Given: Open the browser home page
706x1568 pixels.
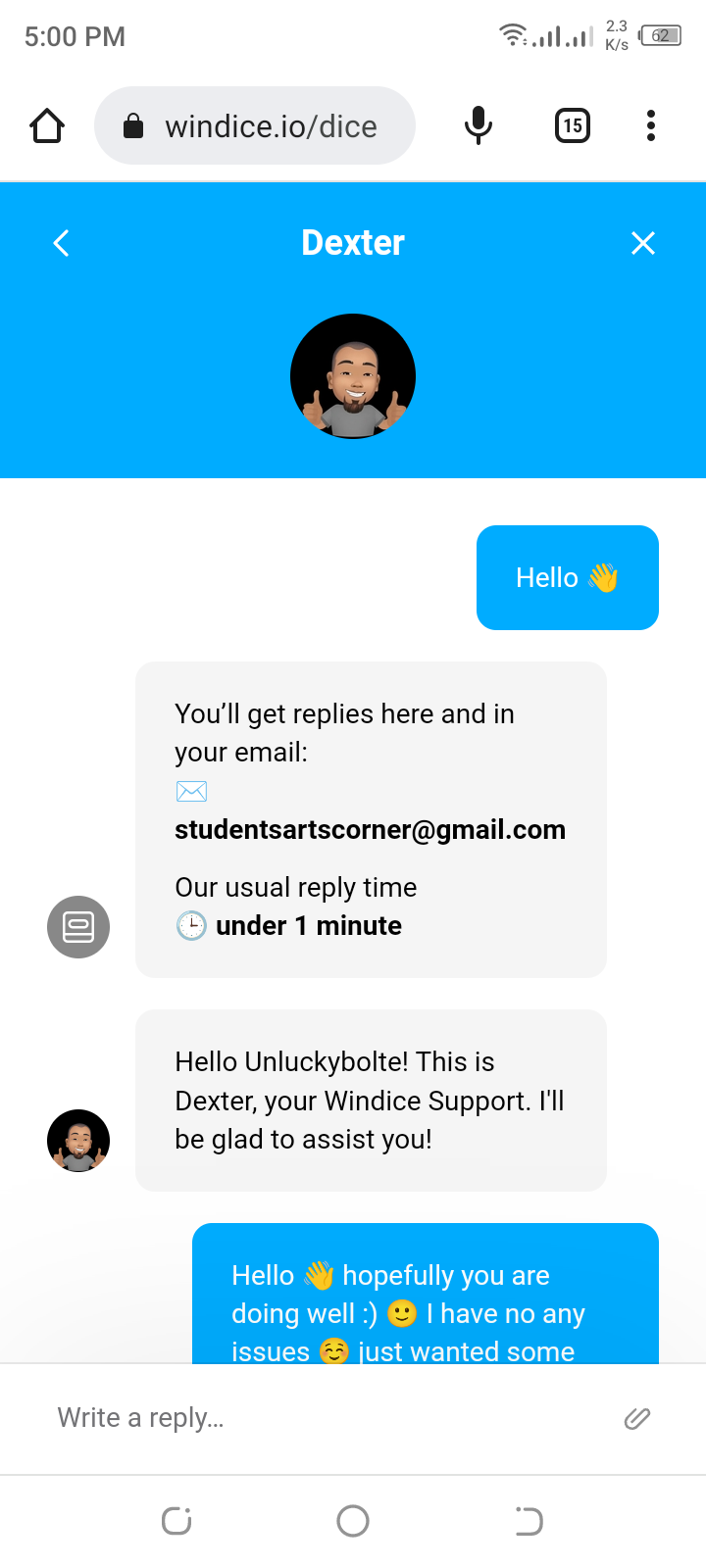Looking at the screenshot, I should (x=47, y=126).
